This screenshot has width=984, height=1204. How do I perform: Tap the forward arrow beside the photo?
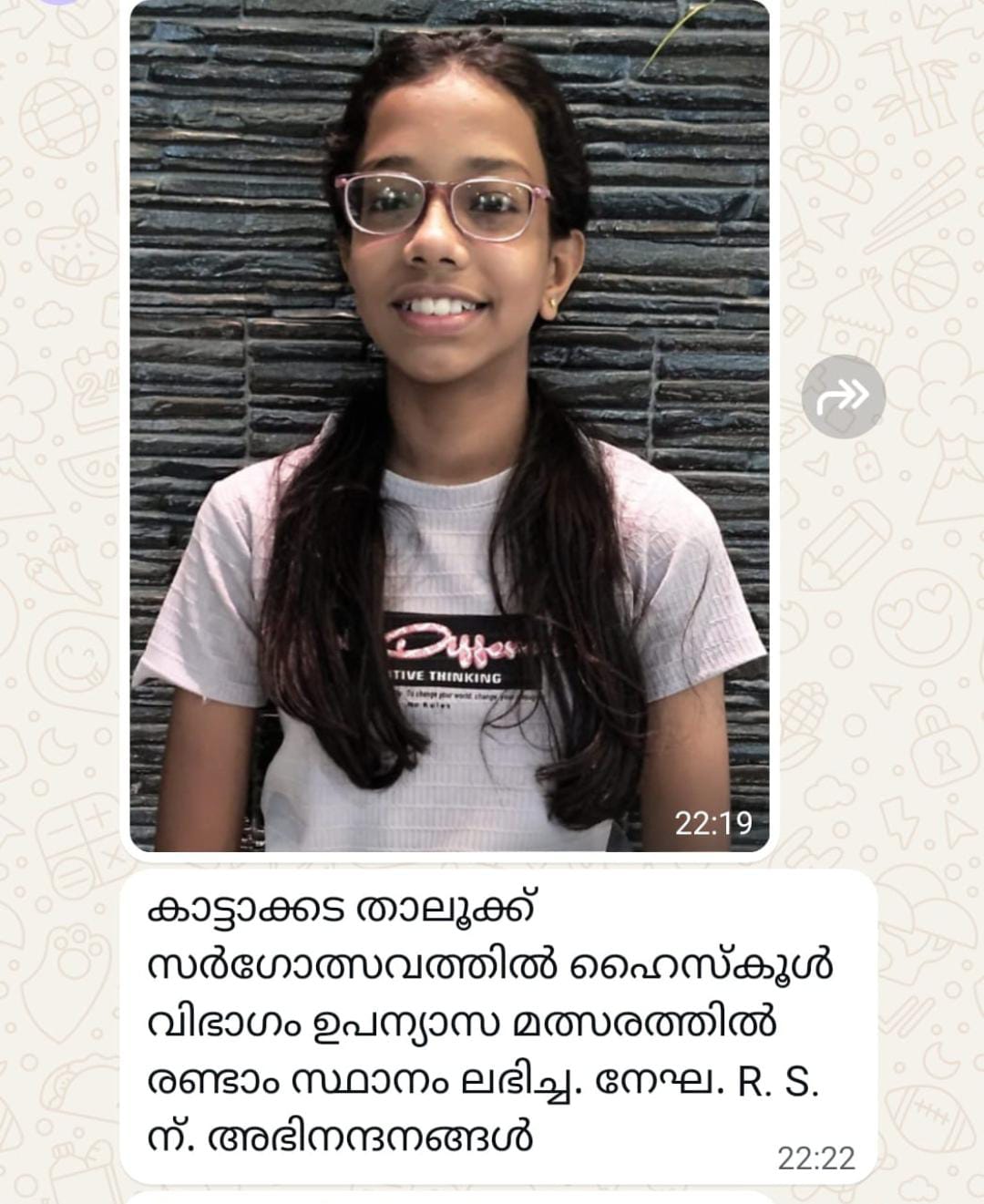(843, 396)
